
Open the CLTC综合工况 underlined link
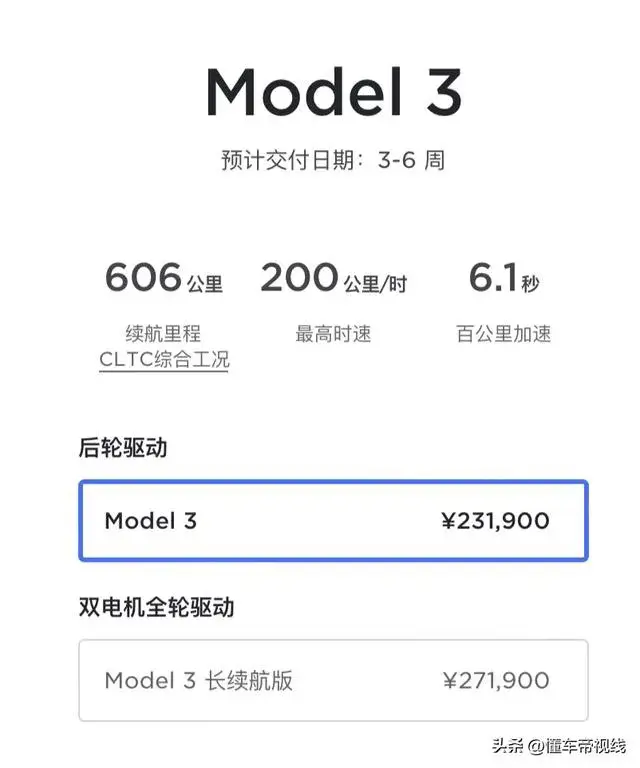pyautogui.click(x=164, y=360)
